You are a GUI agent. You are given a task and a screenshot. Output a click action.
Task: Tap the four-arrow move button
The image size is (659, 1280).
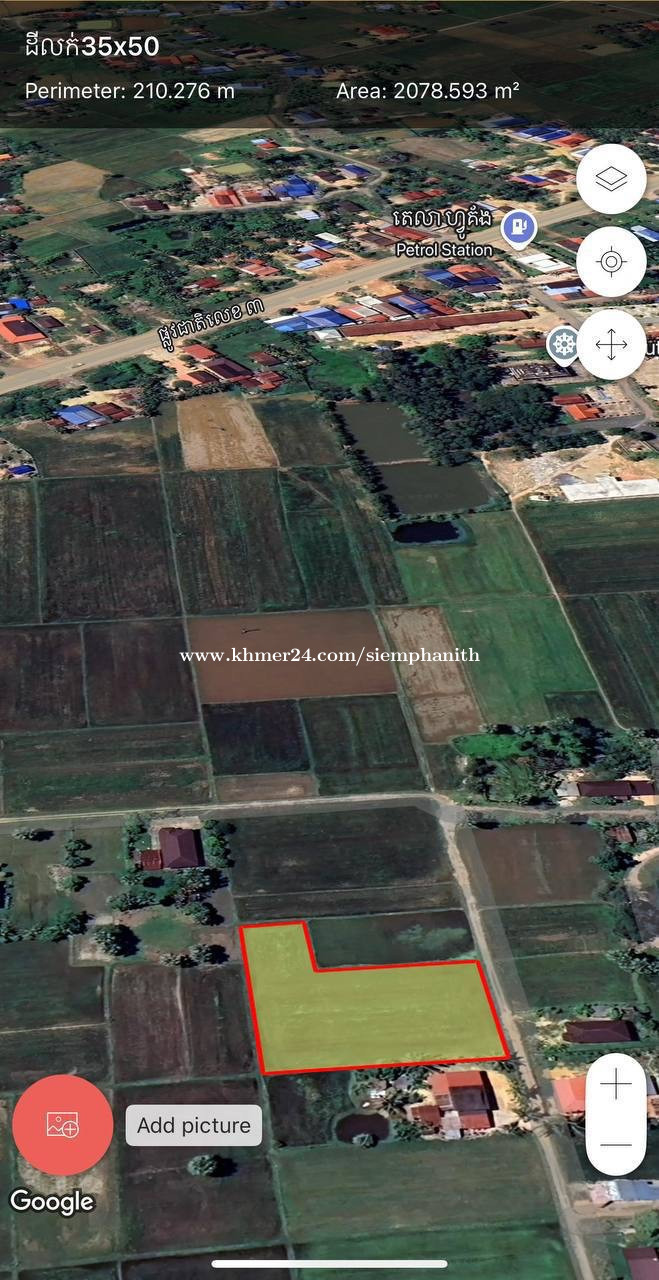[x=611, y=345]
